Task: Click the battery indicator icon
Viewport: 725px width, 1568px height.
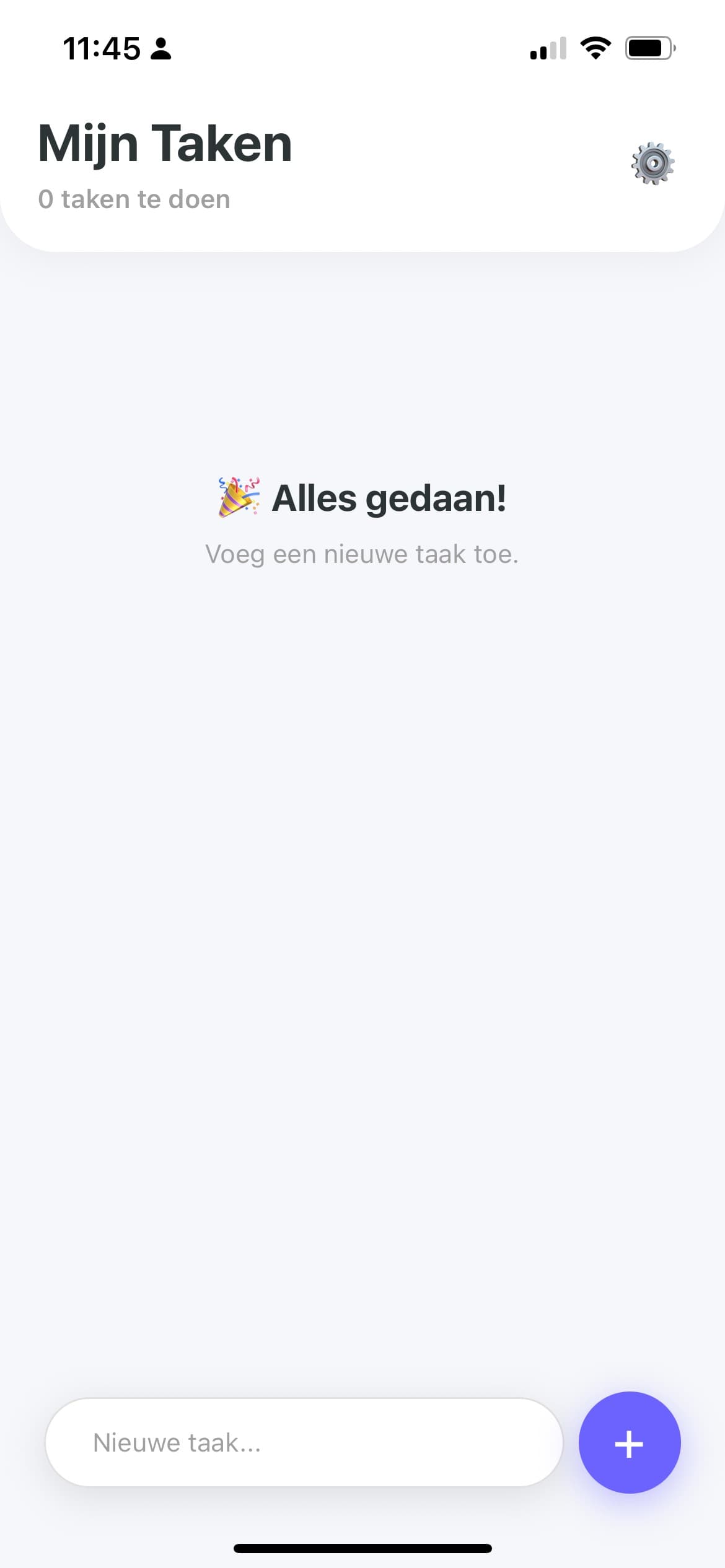Action: pos(648,48)
